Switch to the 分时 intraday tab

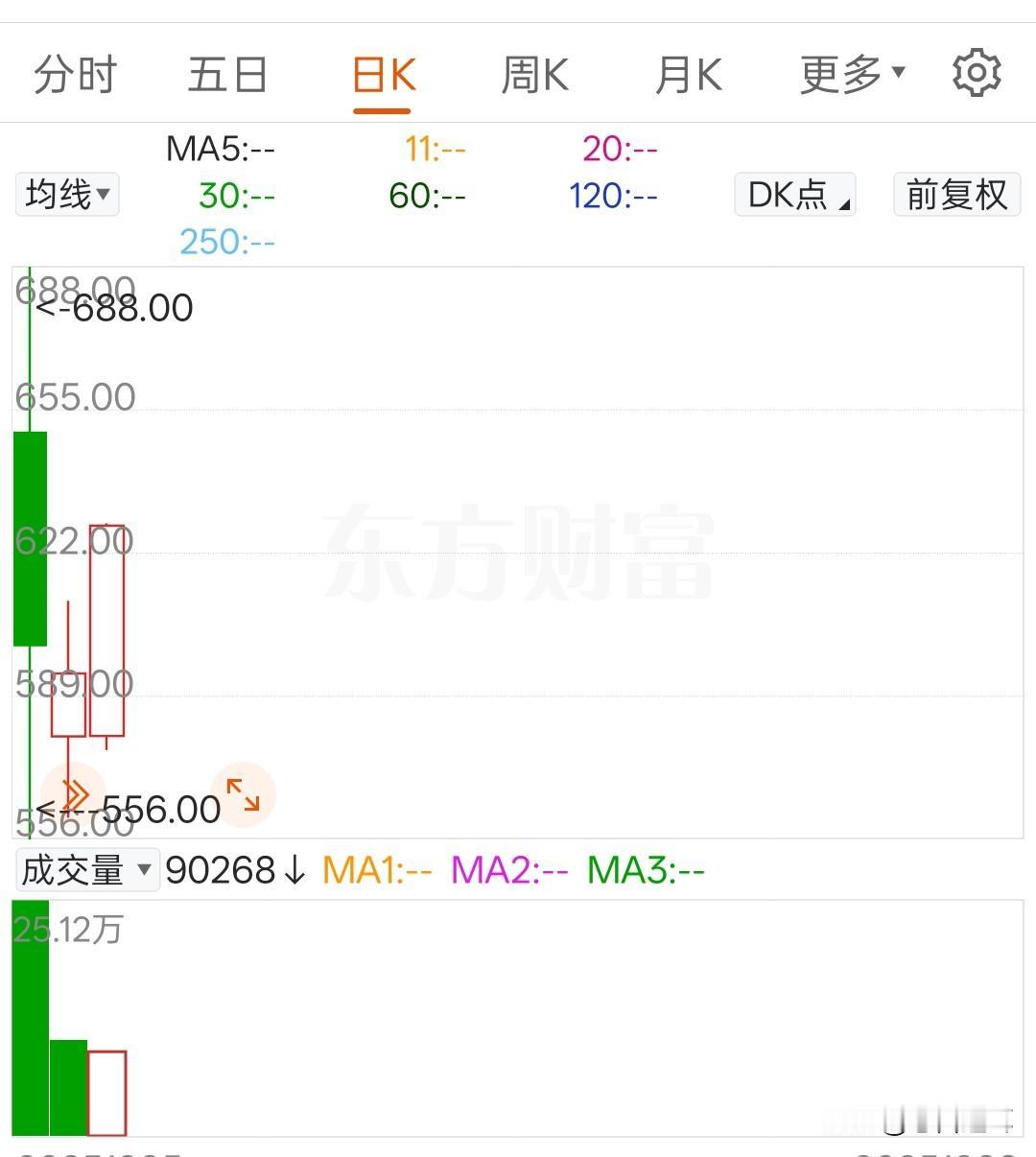point(75,72)
